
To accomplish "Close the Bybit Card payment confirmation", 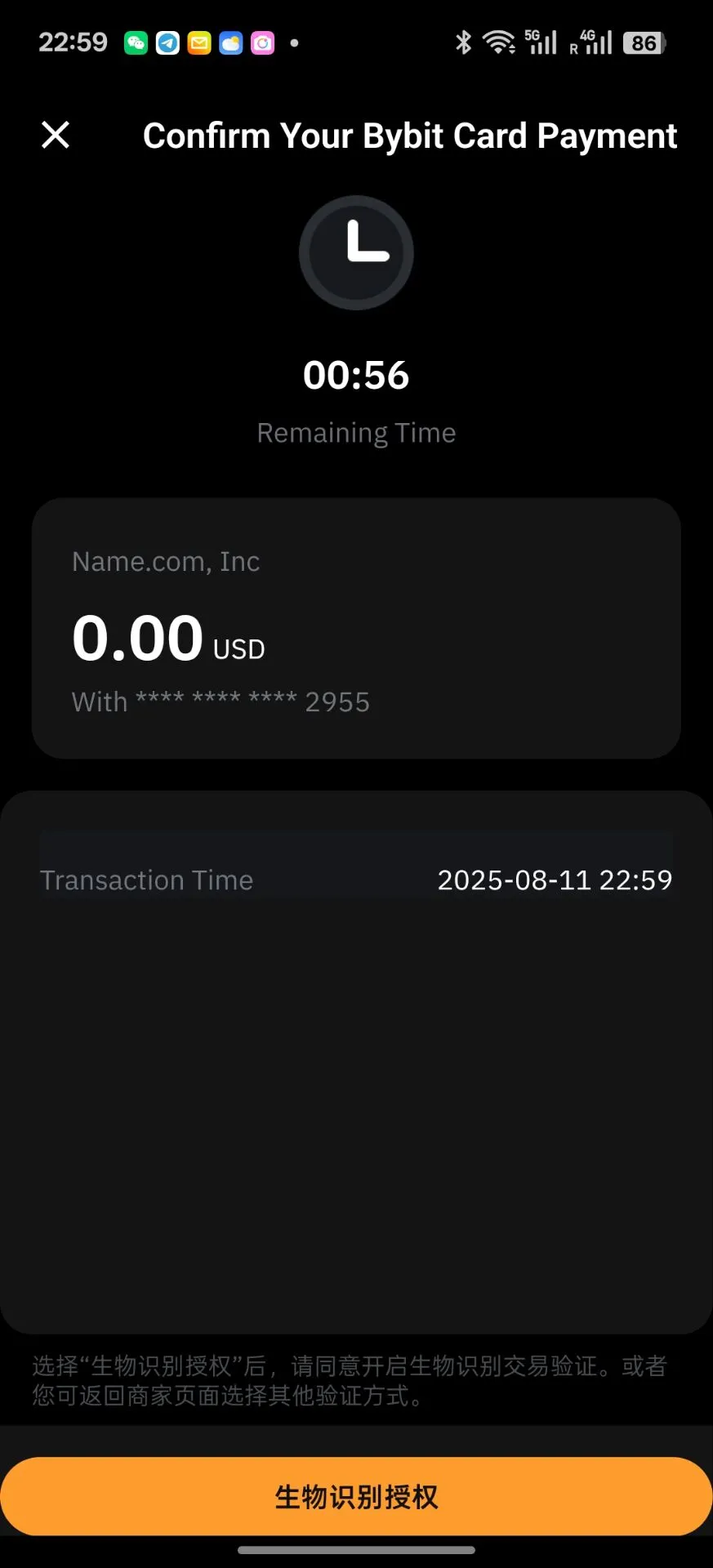I will click(56, 135).
